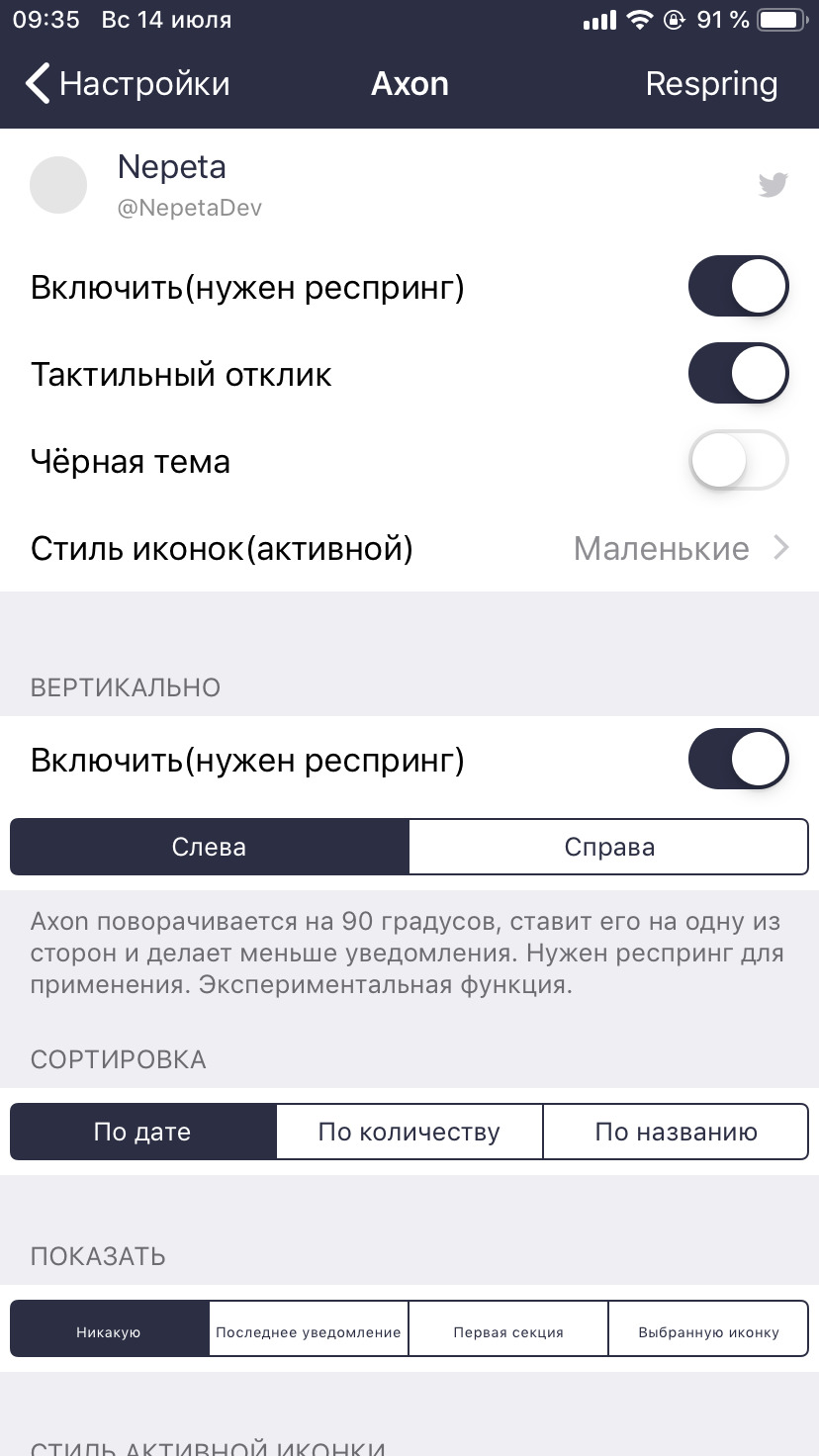Choose Никакую in ПОКАЗАТЬ
The height and width of the screenshot is (1456, 819).
tap(110, 1328)
